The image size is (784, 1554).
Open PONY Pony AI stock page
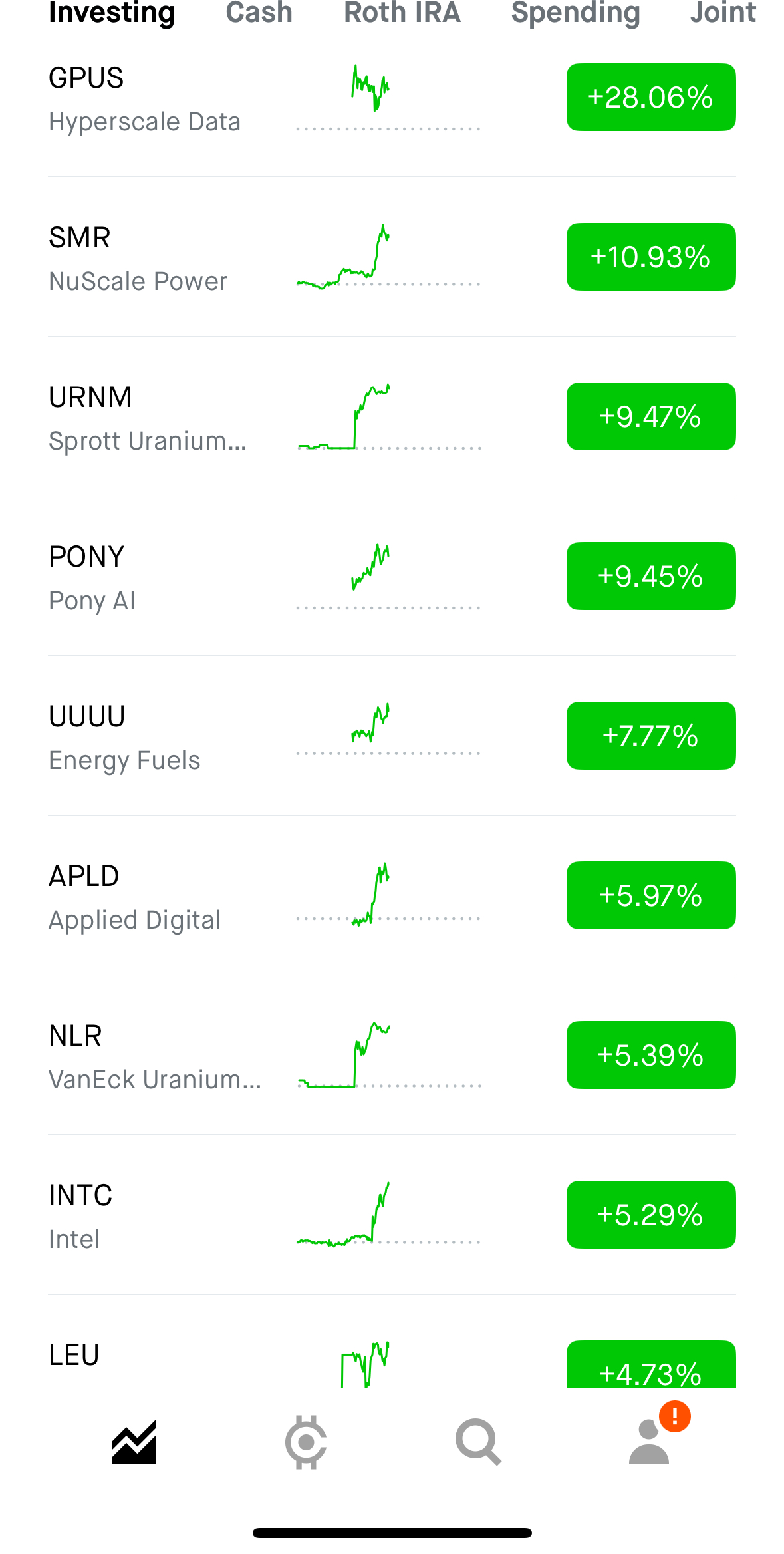(92, 578)
